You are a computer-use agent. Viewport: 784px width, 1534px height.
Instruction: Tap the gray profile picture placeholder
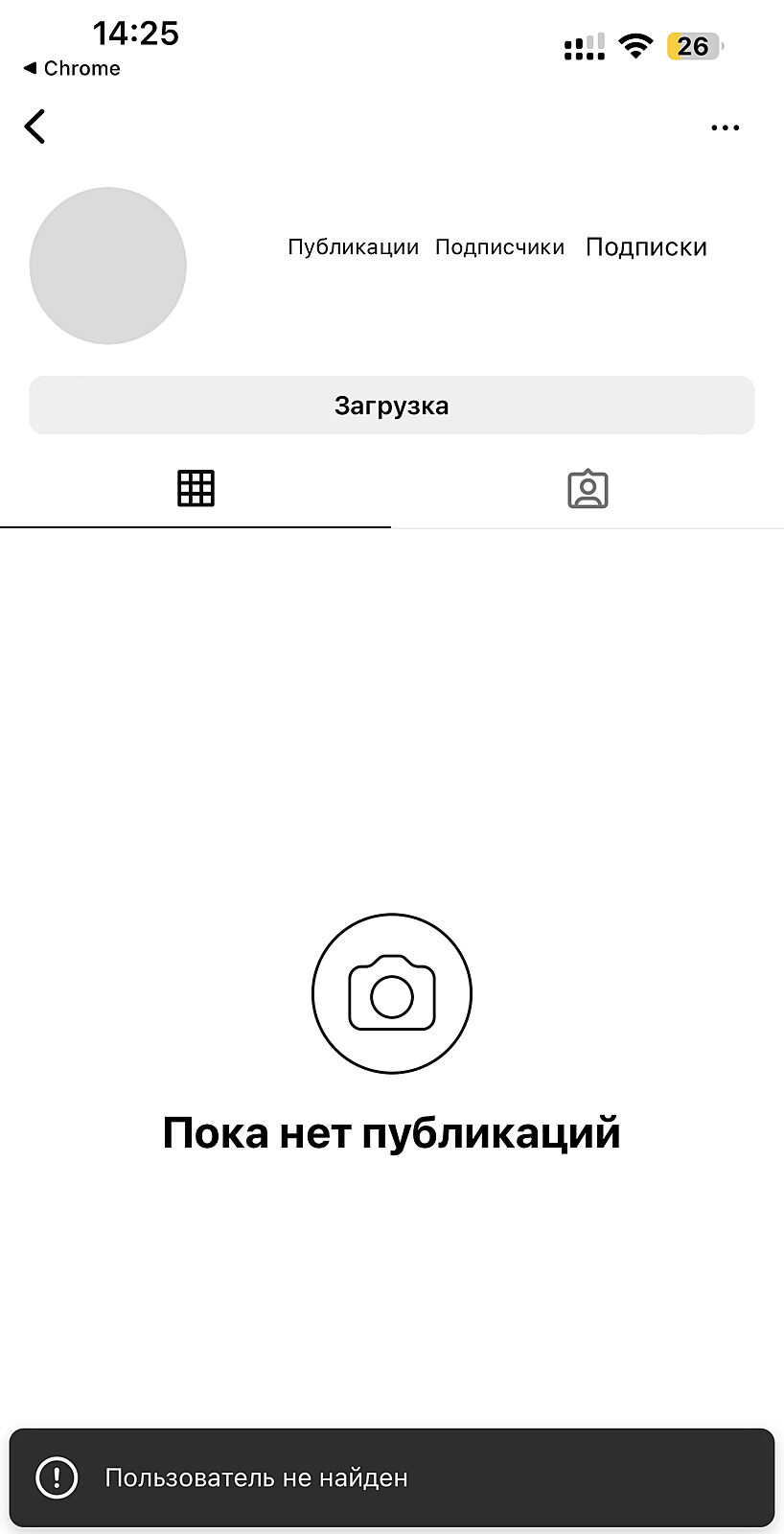[x=108, y=266]
